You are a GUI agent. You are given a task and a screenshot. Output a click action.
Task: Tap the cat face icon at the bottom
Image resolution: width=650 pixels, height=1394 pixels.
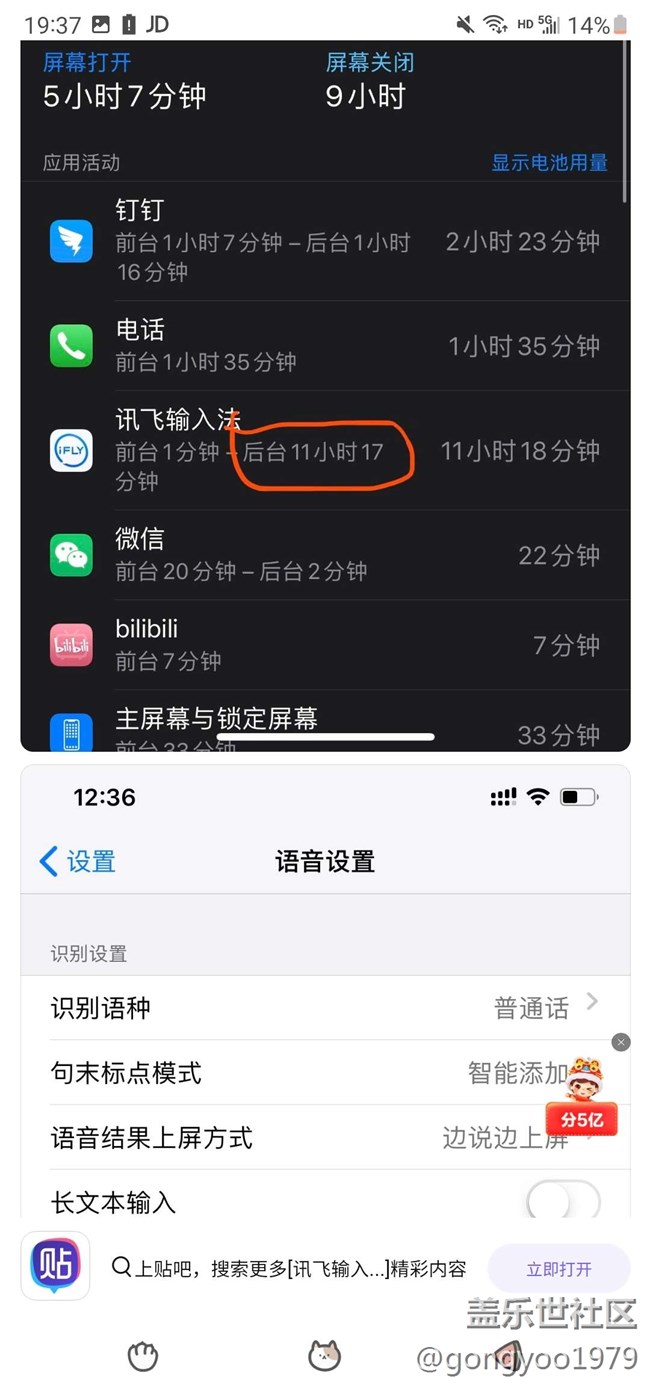324,1357
